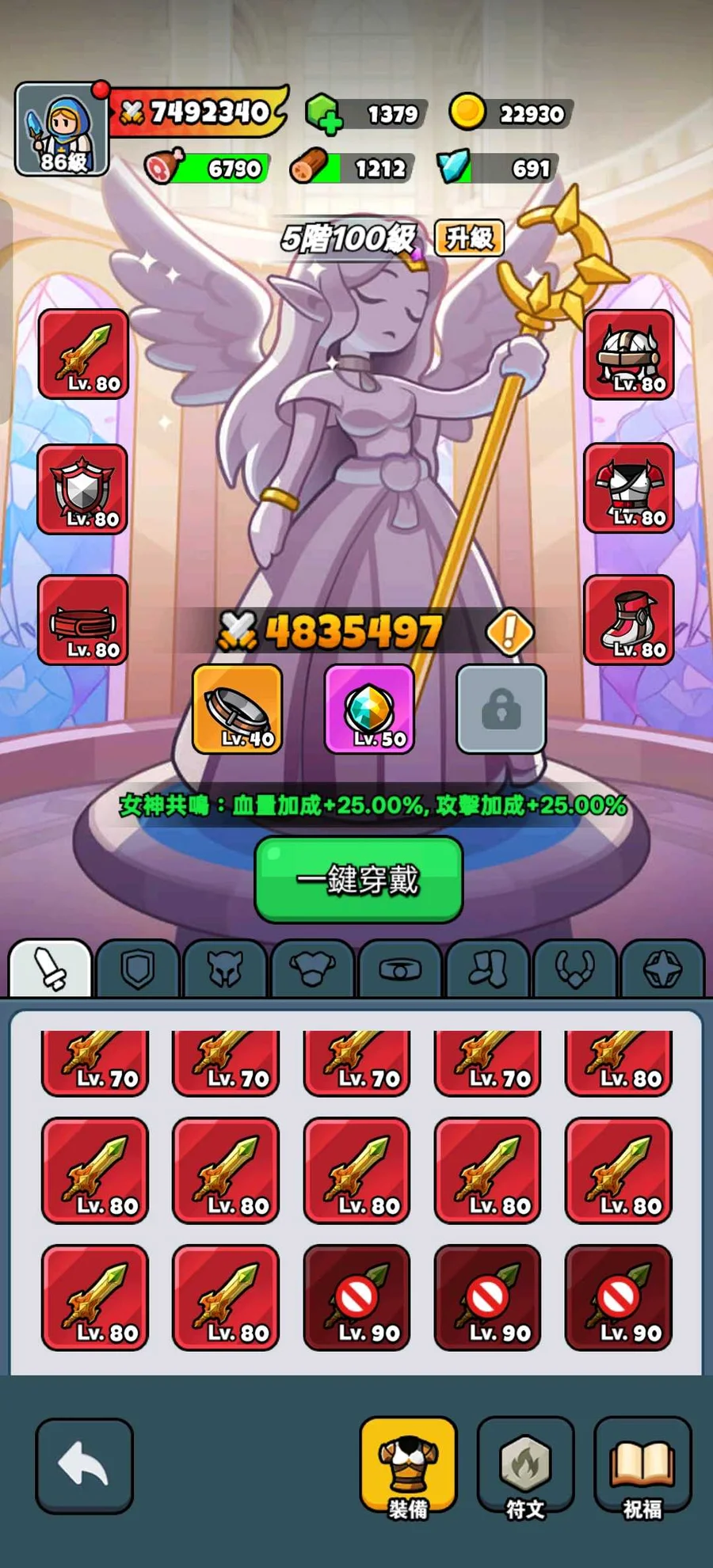The image size is (713, 1568).
Task: Open the equipped chest armor slot Lv. 80
Action: (x=629, y=488)
